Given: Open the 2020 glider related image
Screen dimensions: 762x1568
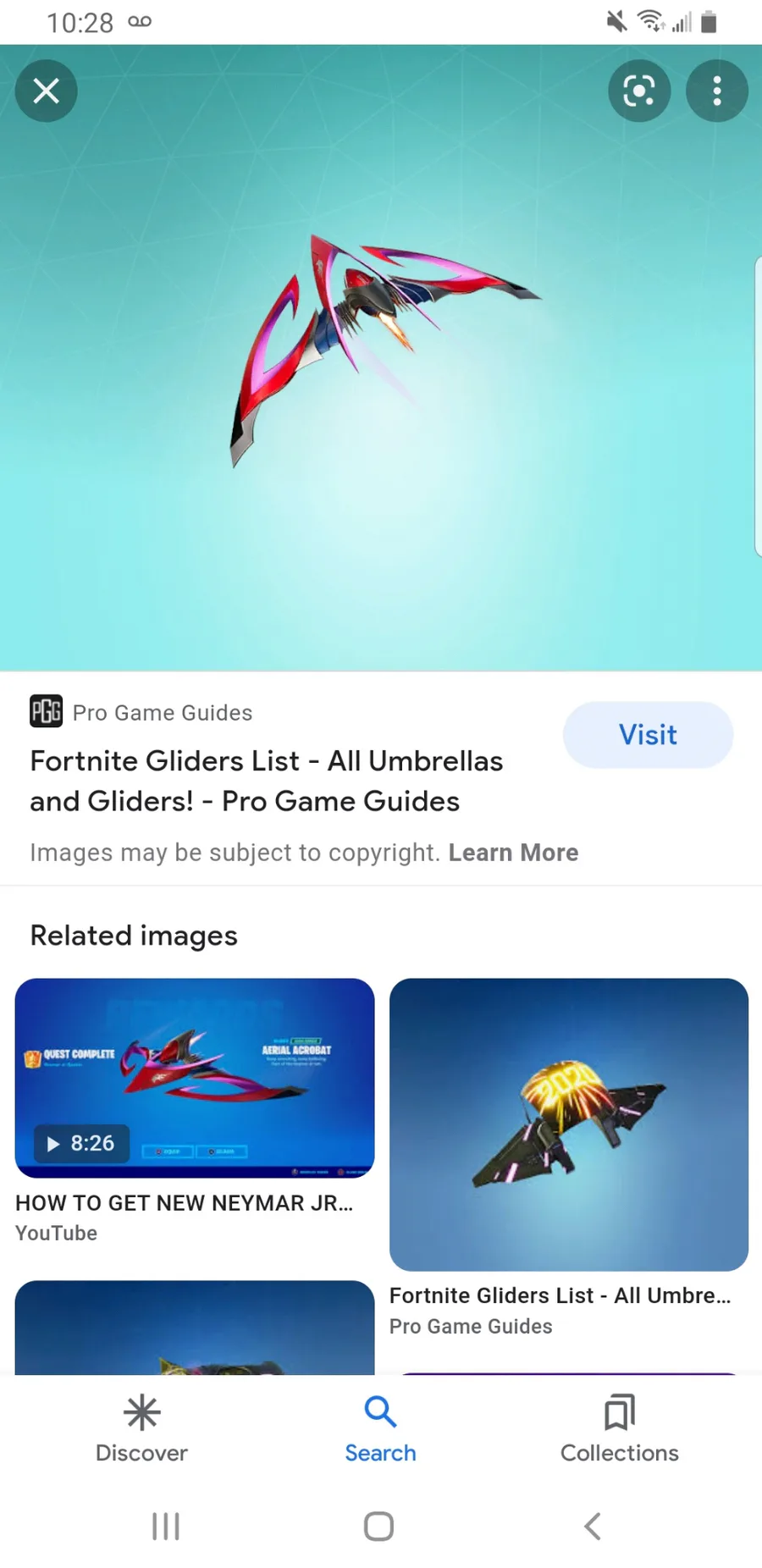Looking at the screenshot, I should coord(568,1124).
